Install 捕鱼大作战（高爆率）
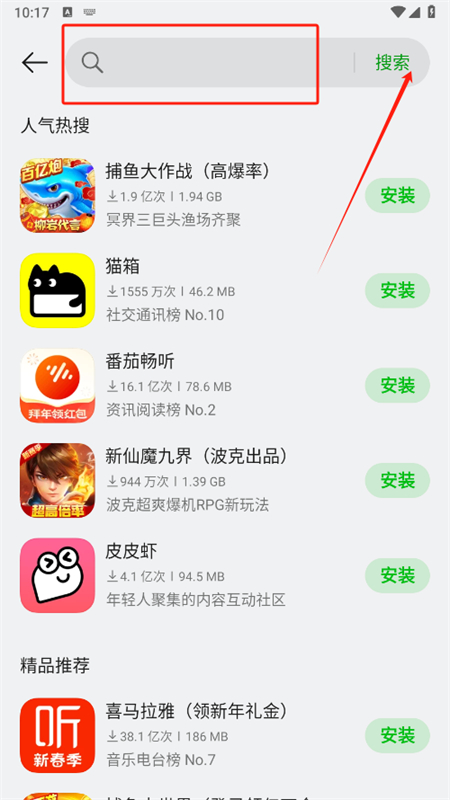This screenshot has width=450, height=800. click(x=397, y=195)
